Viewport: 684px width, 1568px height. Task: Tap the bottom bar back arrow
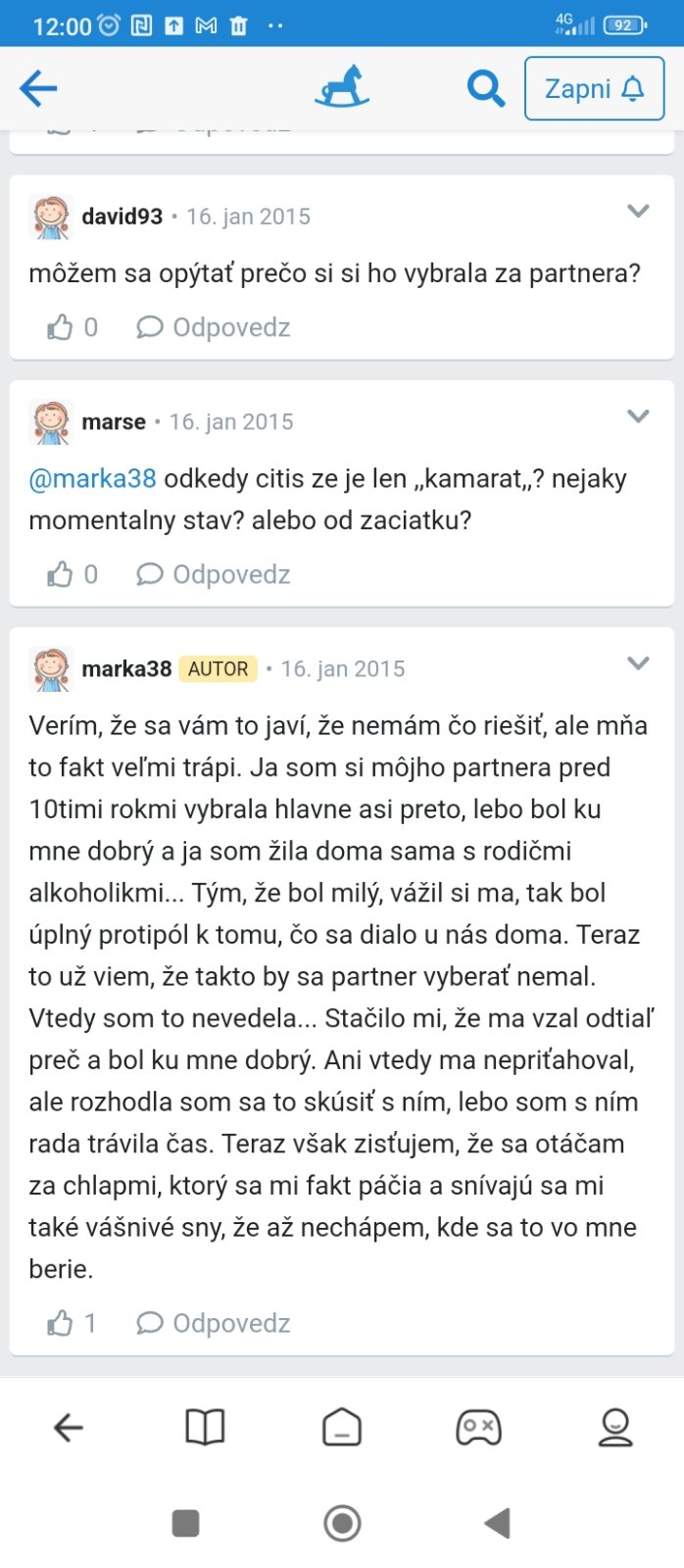tap(68, 1428)
